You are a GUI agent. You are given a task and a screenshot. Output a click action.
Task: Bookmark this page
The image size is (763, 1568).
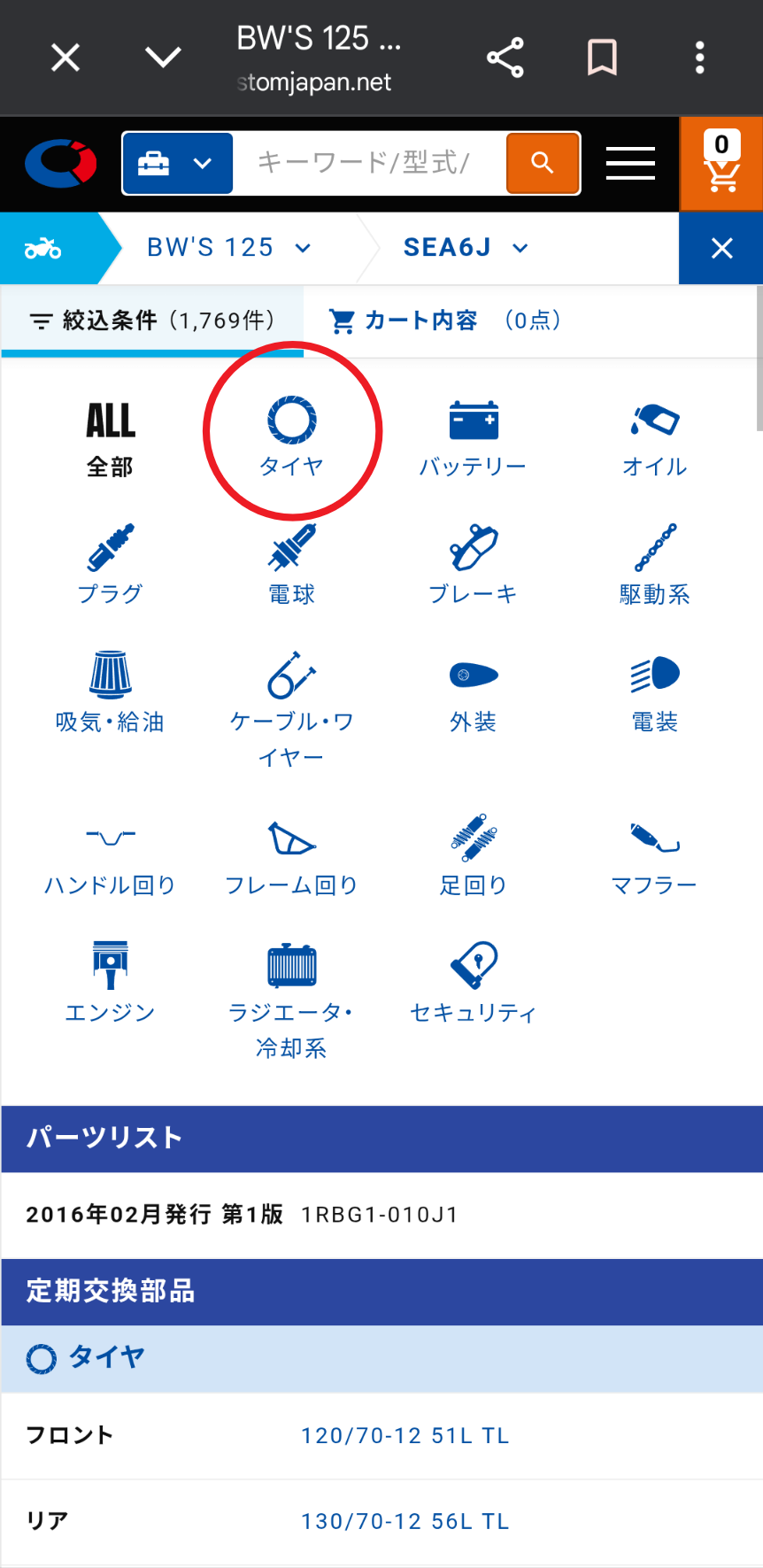click(x=602, y=58)
